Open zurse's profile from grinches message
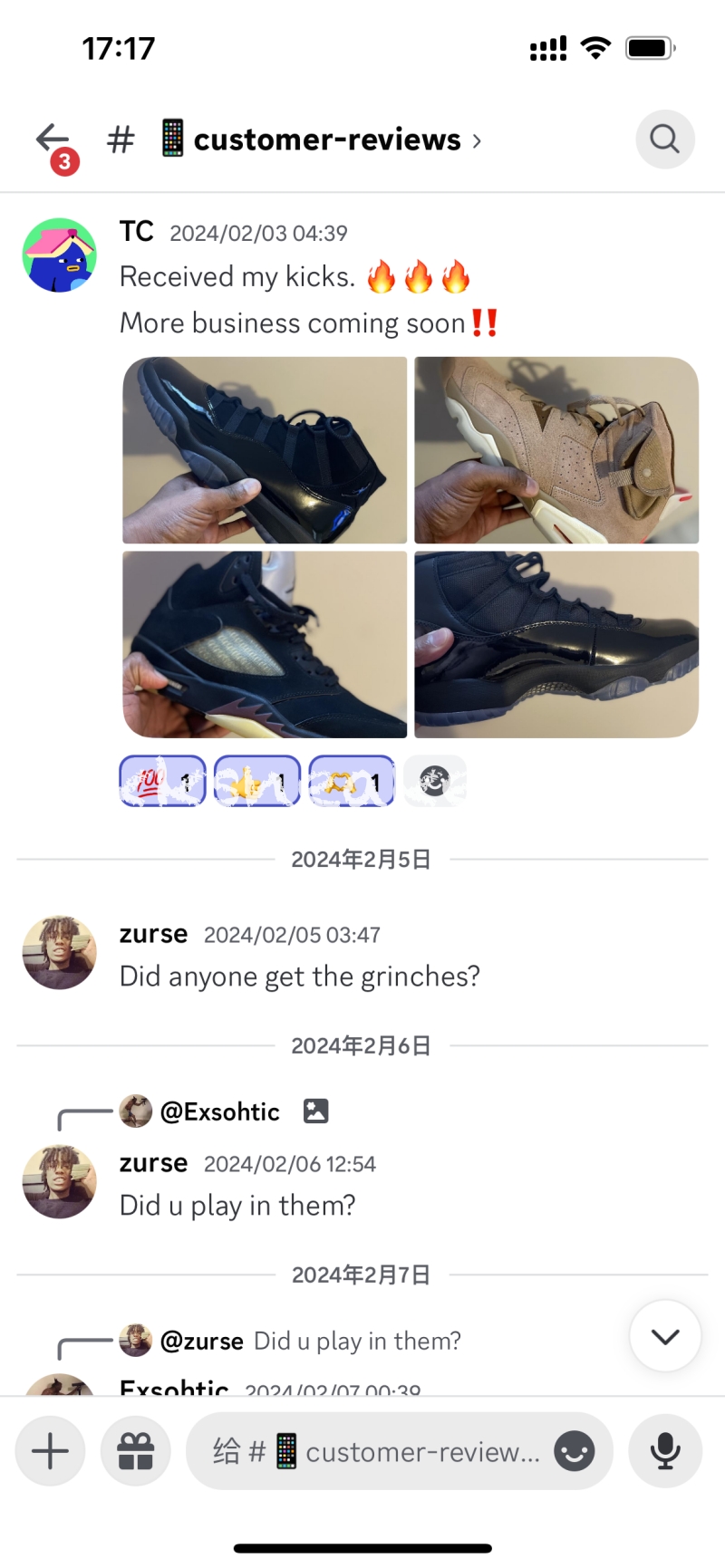The height and width of the screenshot is (1568, 725). coord(60,952)
